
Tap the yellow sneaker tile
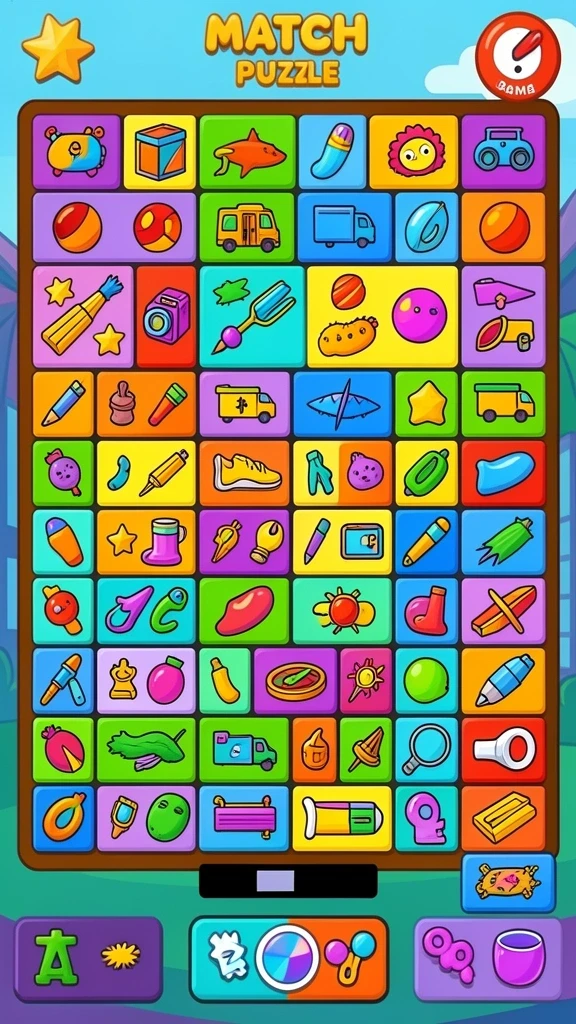coord(244,473)
